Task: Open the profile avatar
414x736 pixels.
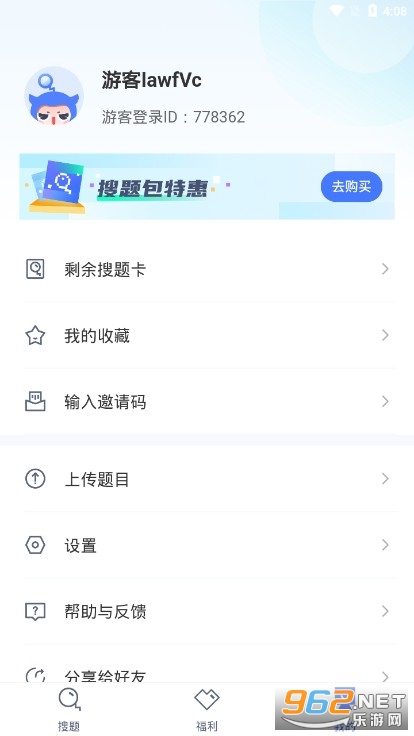Action: pyautogui.click(x=54, y=97)
